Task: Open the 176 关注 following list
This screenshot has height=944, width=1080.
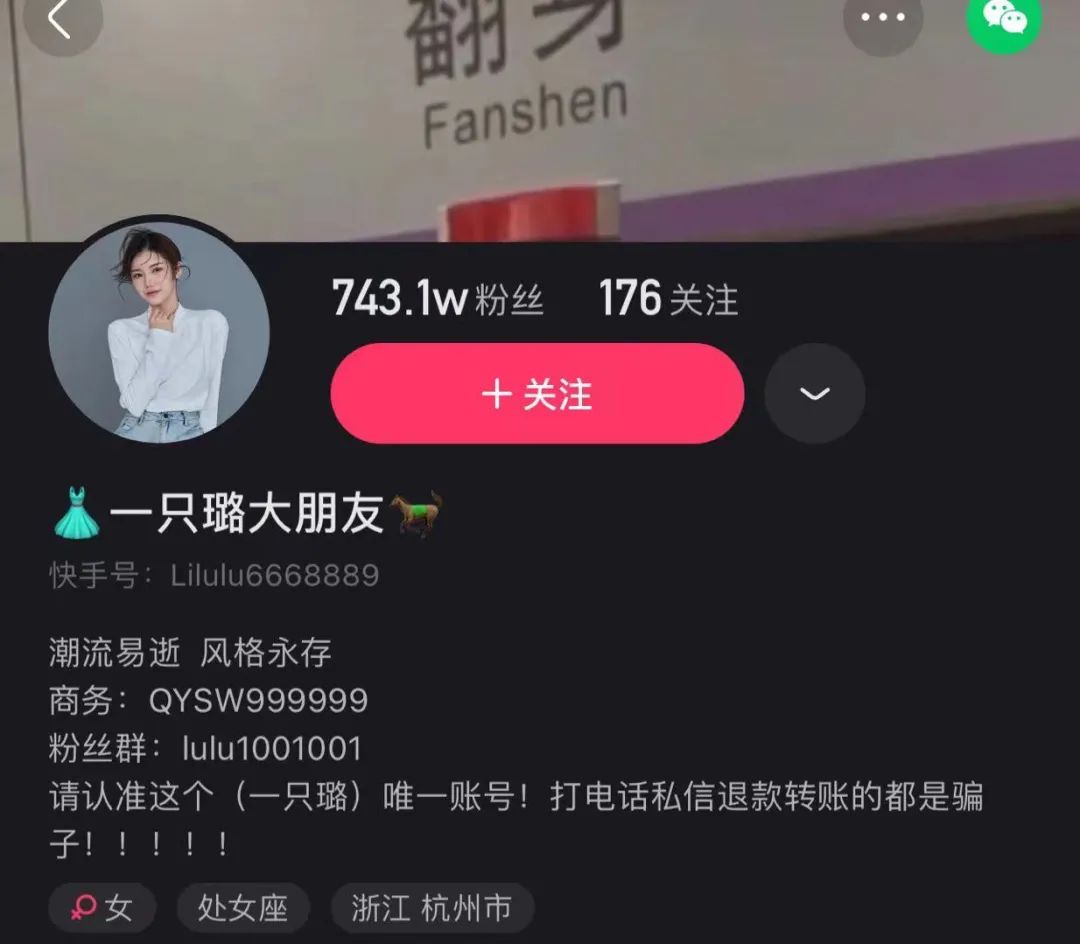Action: click(x=668, y=299)
